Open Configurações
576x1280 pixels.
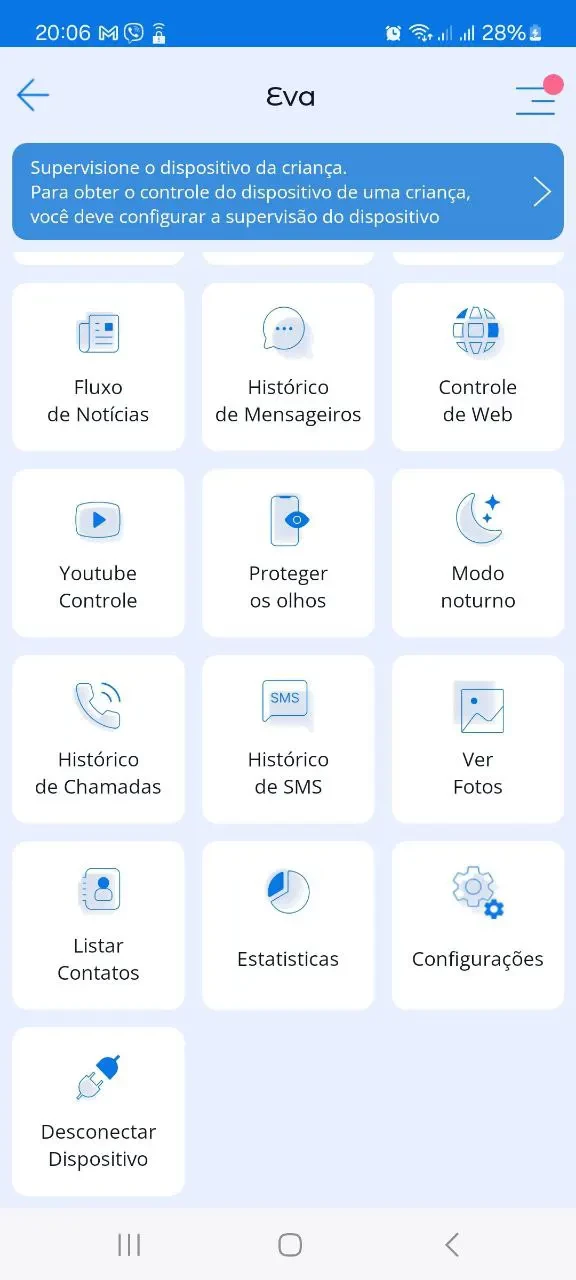[478, 925]
